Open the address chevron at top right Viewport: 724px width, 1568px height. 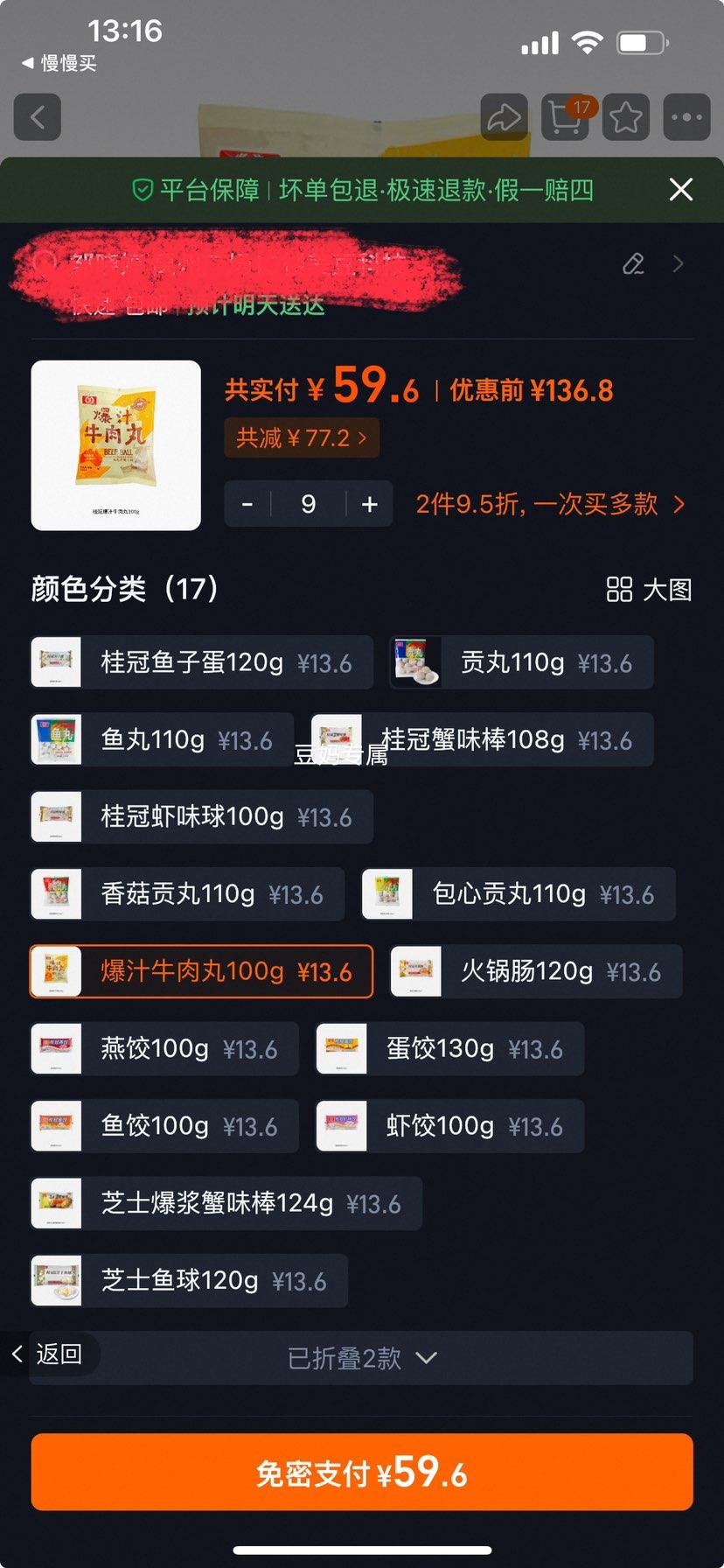pos(679,264)
